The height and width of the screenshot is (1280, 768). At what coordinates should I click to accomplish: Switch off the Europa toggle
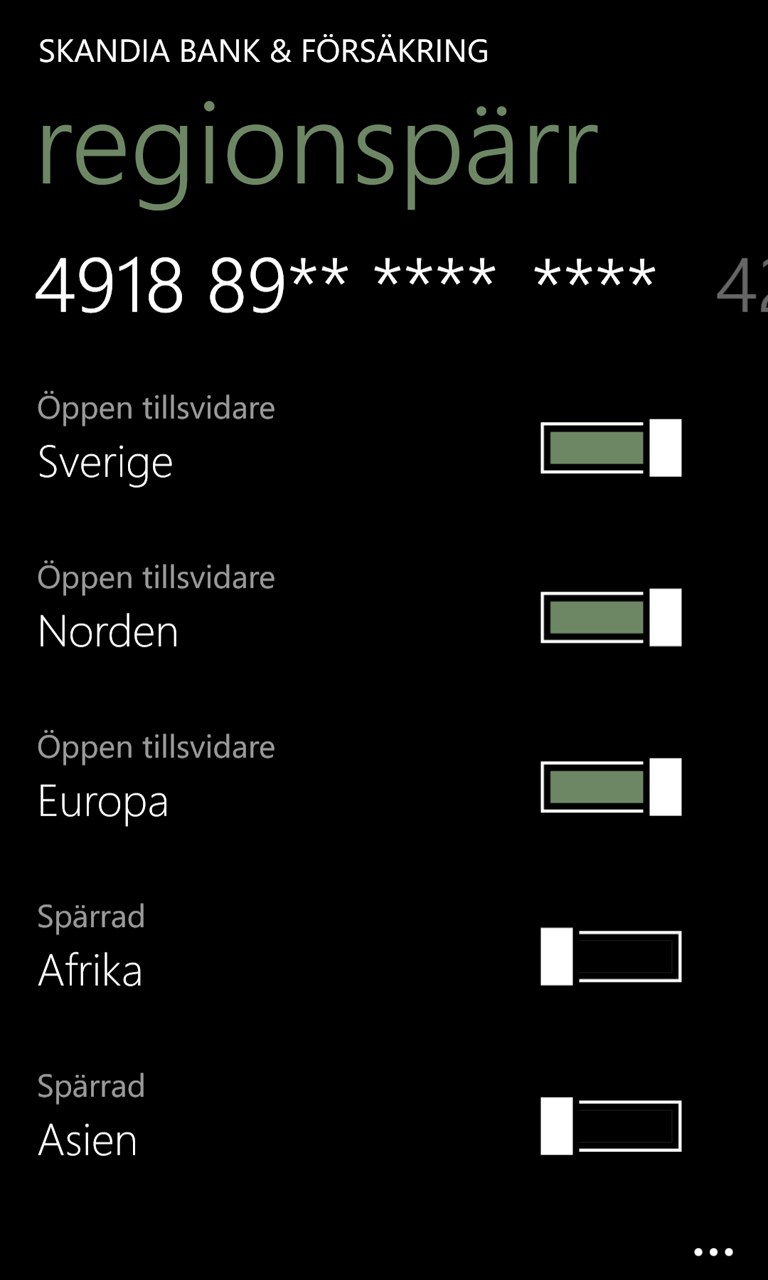pyautogui.click(x=611, y=787)
